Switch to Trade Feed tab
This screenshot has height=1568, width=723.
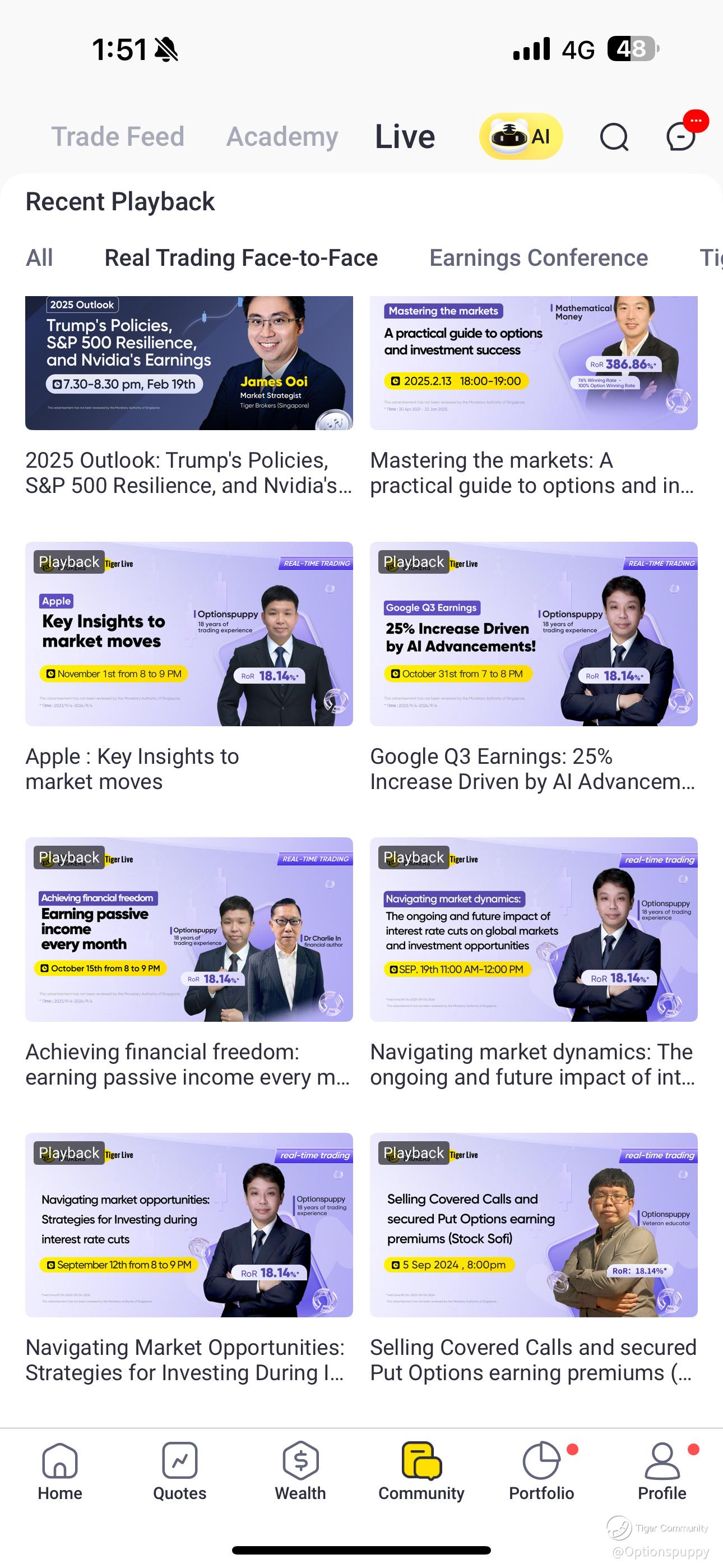click(118, 136)
